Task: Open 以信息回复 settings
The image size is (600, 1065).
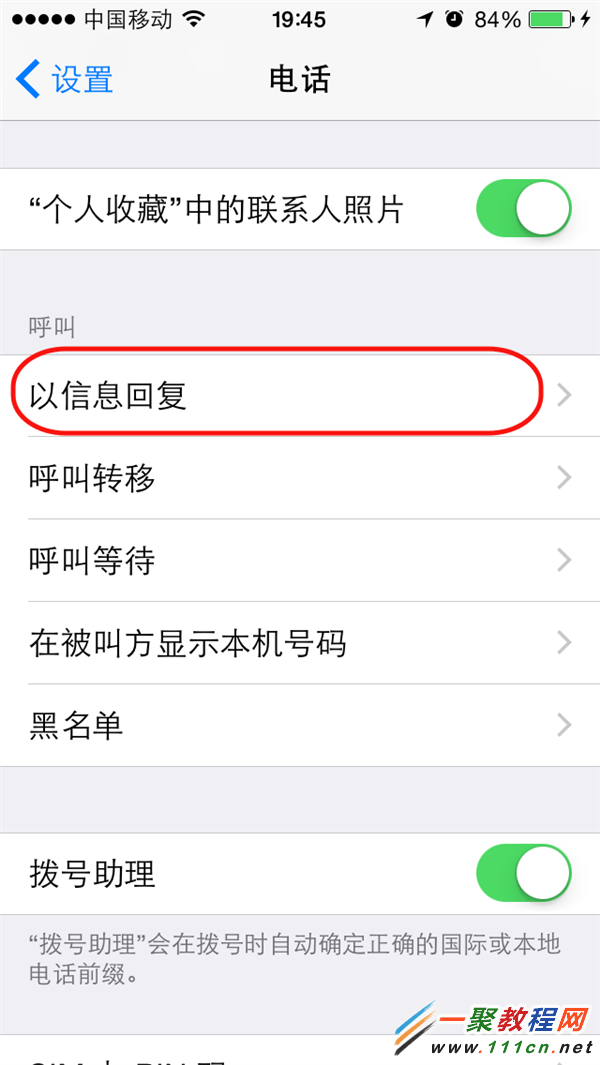Action: (x=300, y=396)
